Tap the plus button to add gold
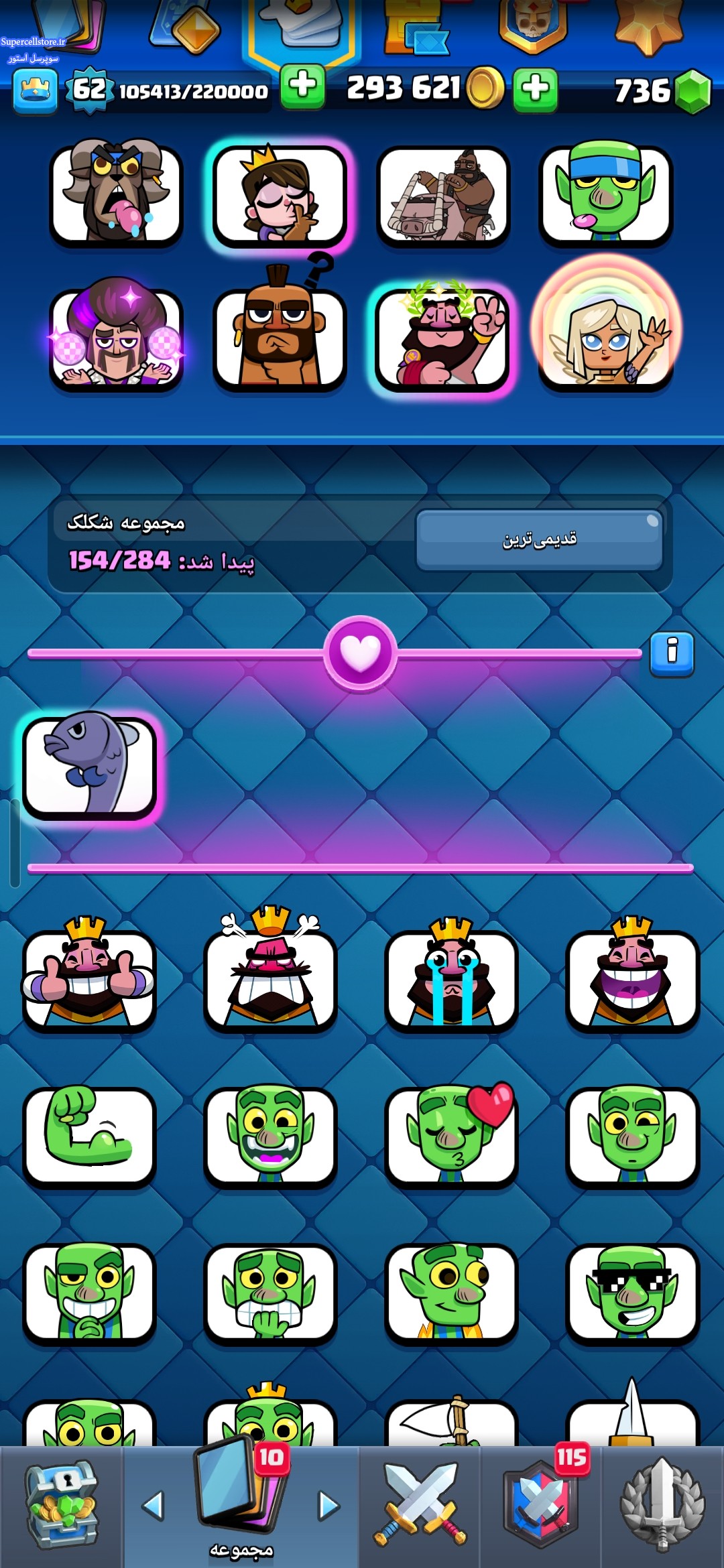The width and height of the screenshot is (724, 1568). tap(535, 88)
